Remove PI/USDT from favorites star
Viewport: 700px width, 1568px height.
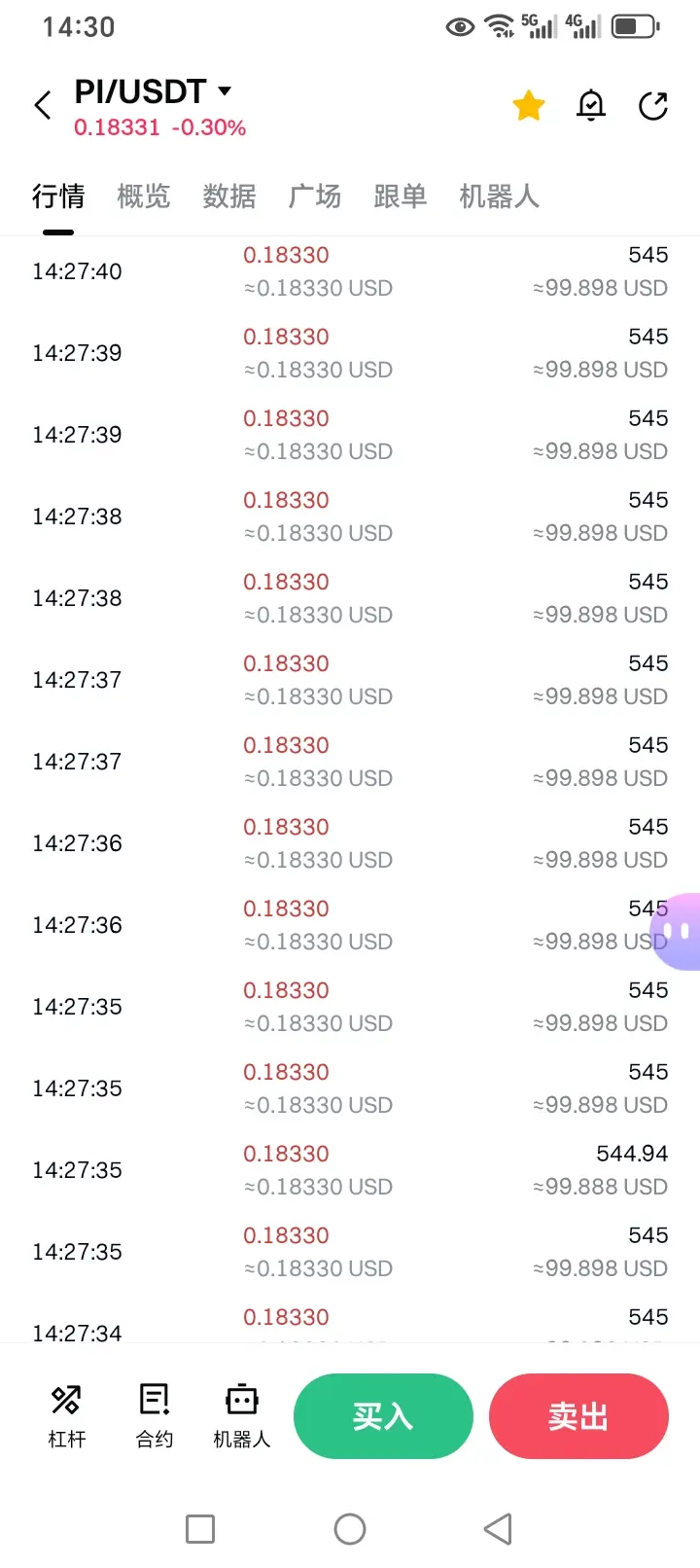click(529, 105)
